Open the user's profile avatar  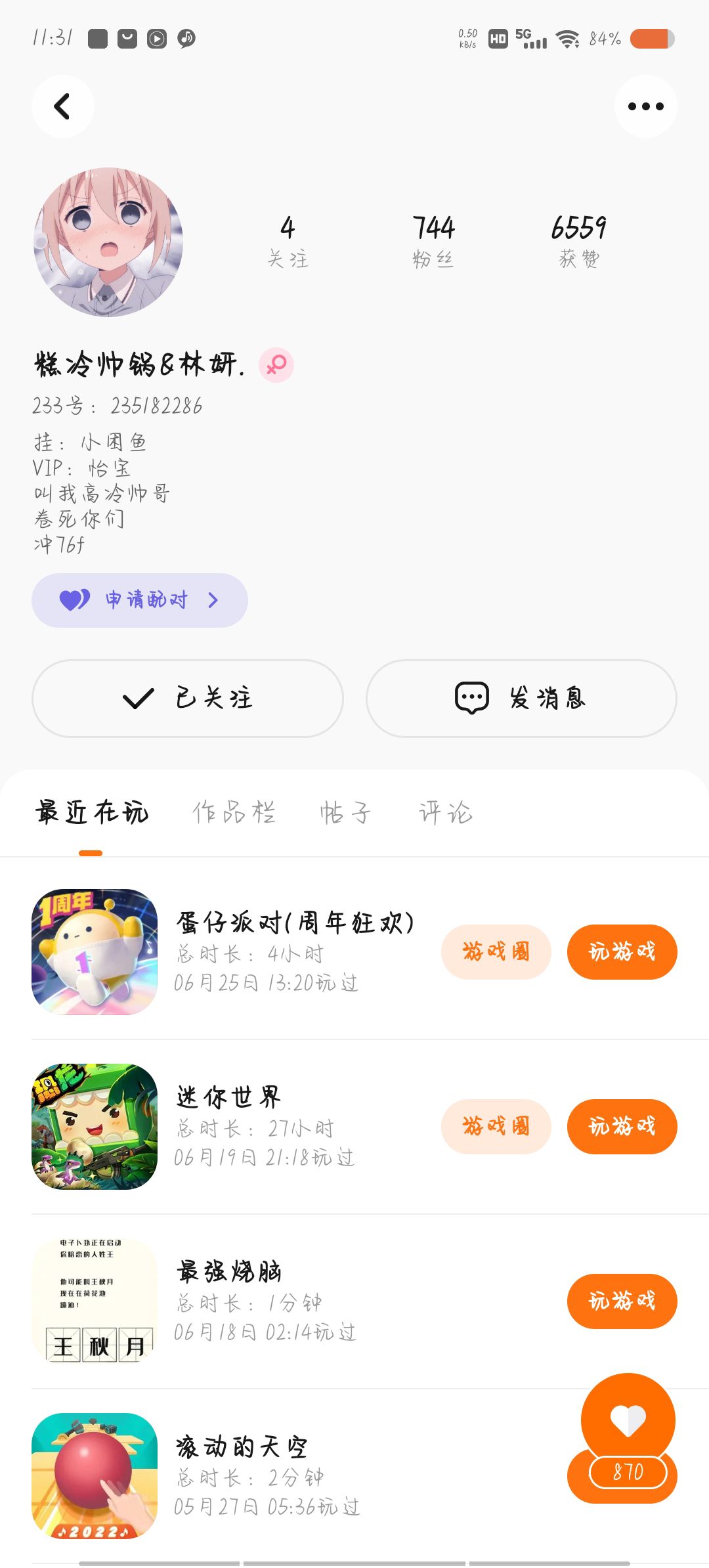click(108, 242)
